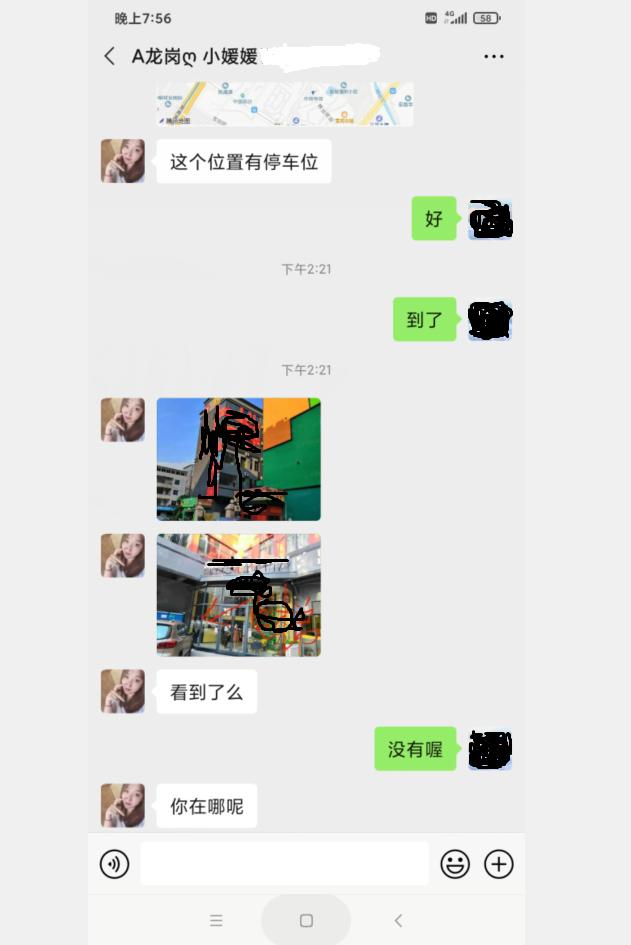Open recent apps from navigation bar
The image size is (631, 945).
pyautogui.click(x=216, y=920)
